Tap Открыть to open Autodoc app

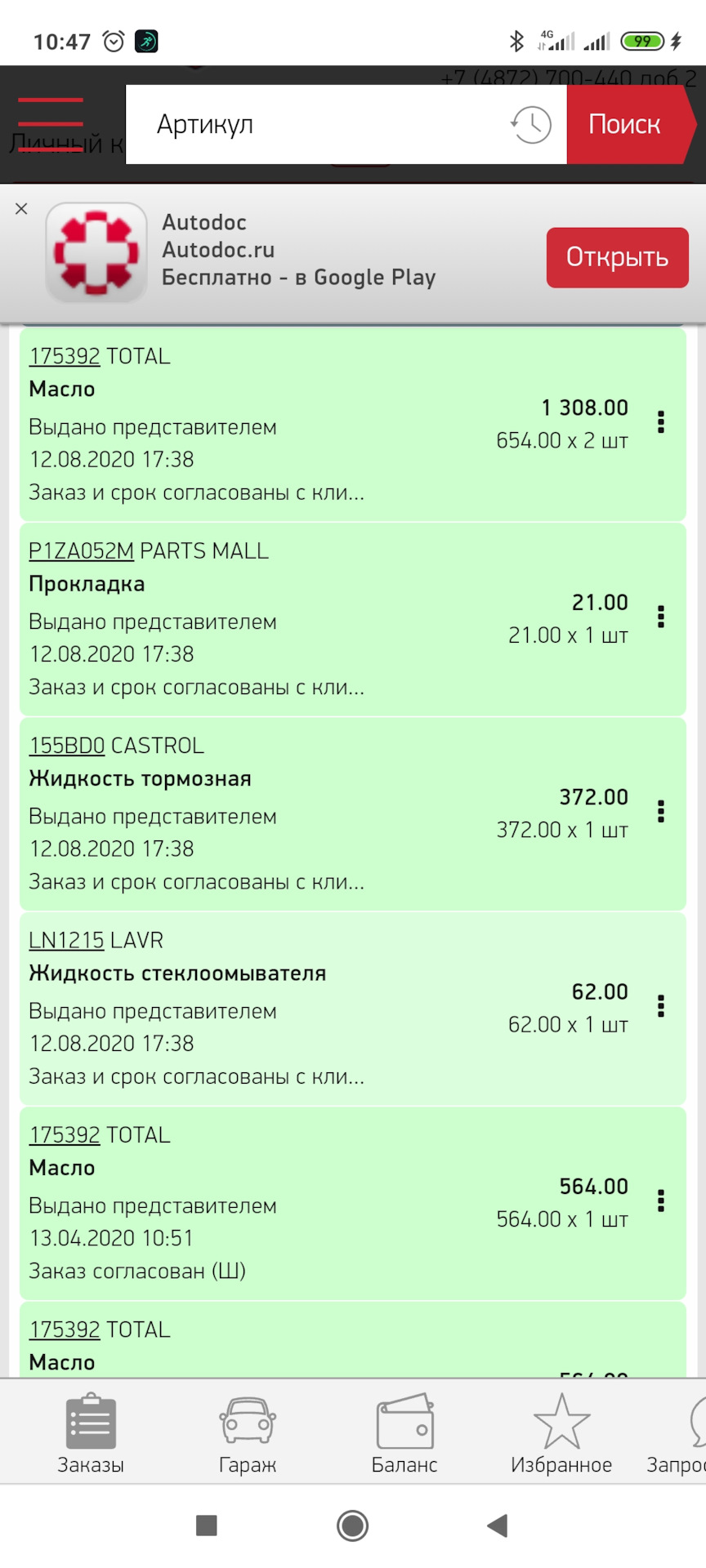617,257
